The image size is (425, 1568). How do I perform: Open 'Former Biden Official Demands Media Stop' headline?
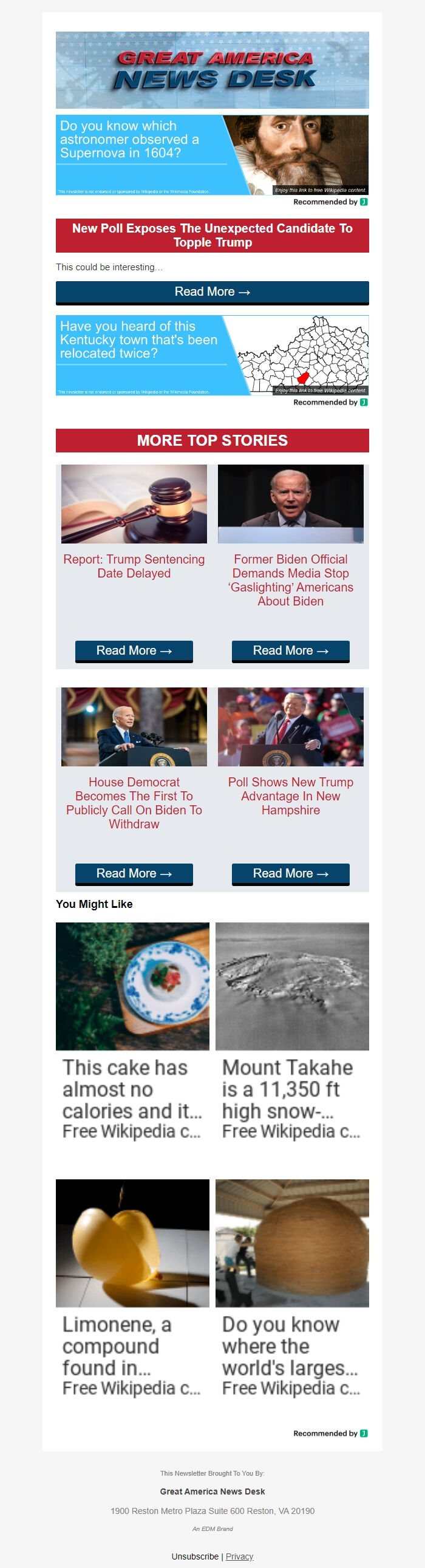click(x=290, y=579)
